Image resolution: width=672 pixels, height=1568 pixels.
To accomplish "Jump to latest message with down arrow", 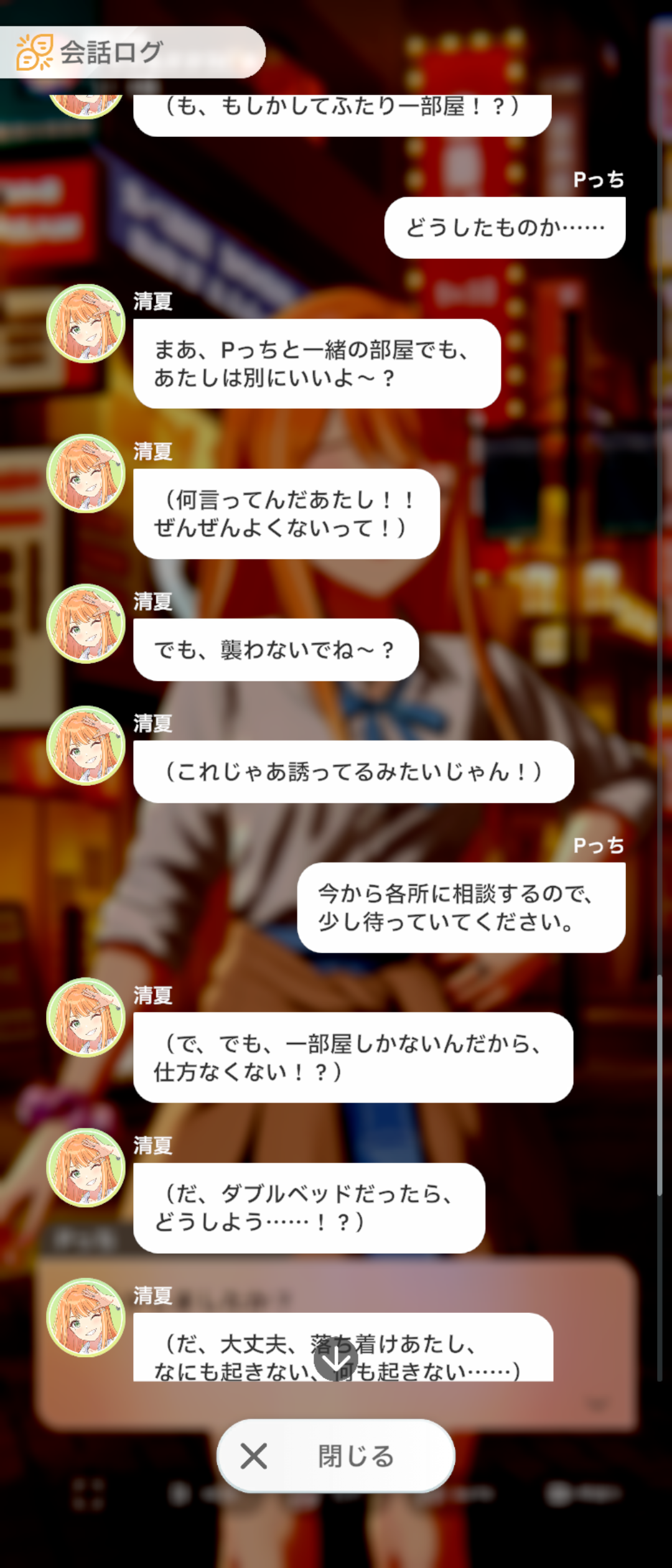I will [x=336, y=1358].
